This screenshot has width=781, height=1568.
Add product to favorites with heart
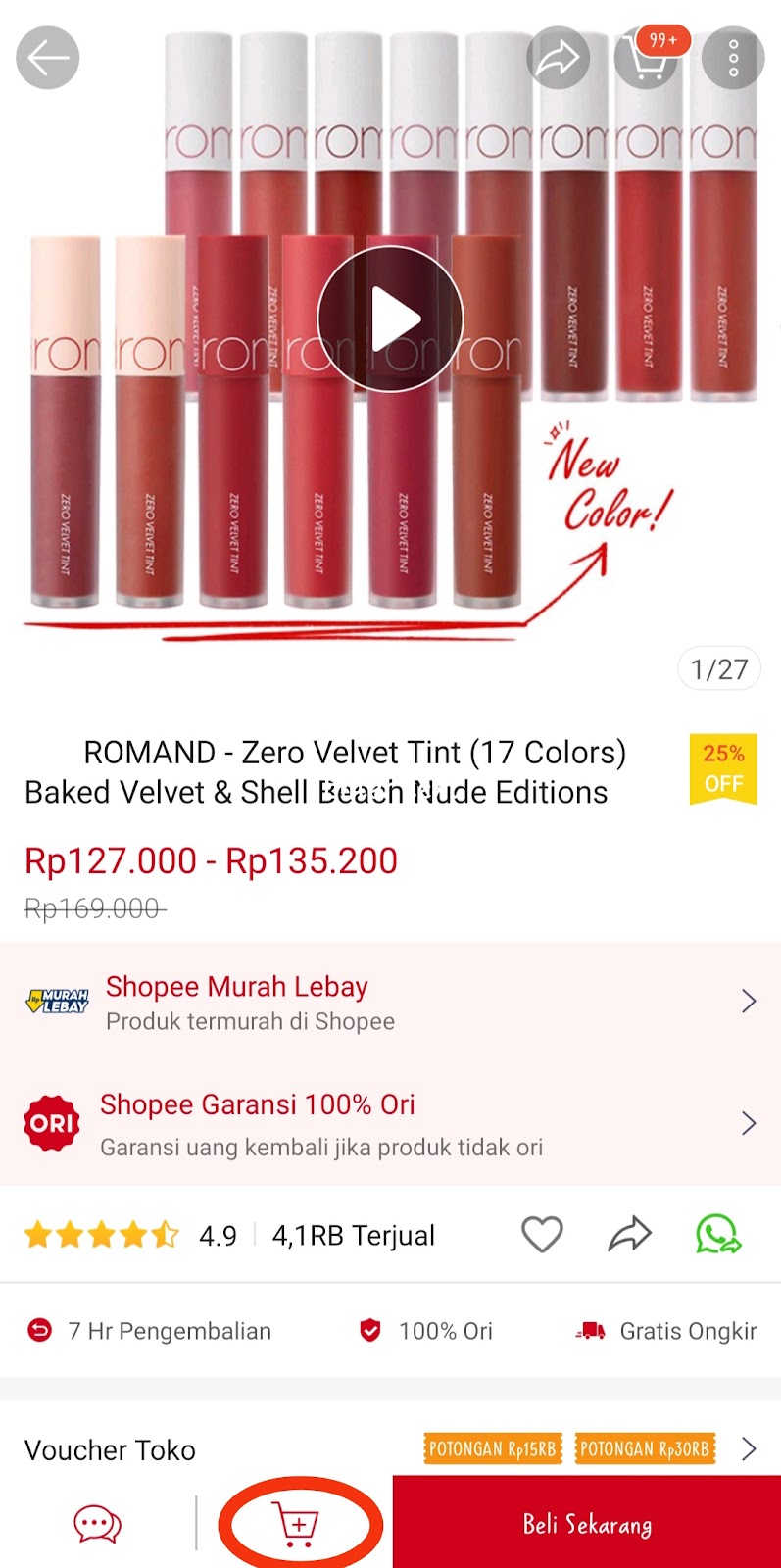[x=542, y=1235]
